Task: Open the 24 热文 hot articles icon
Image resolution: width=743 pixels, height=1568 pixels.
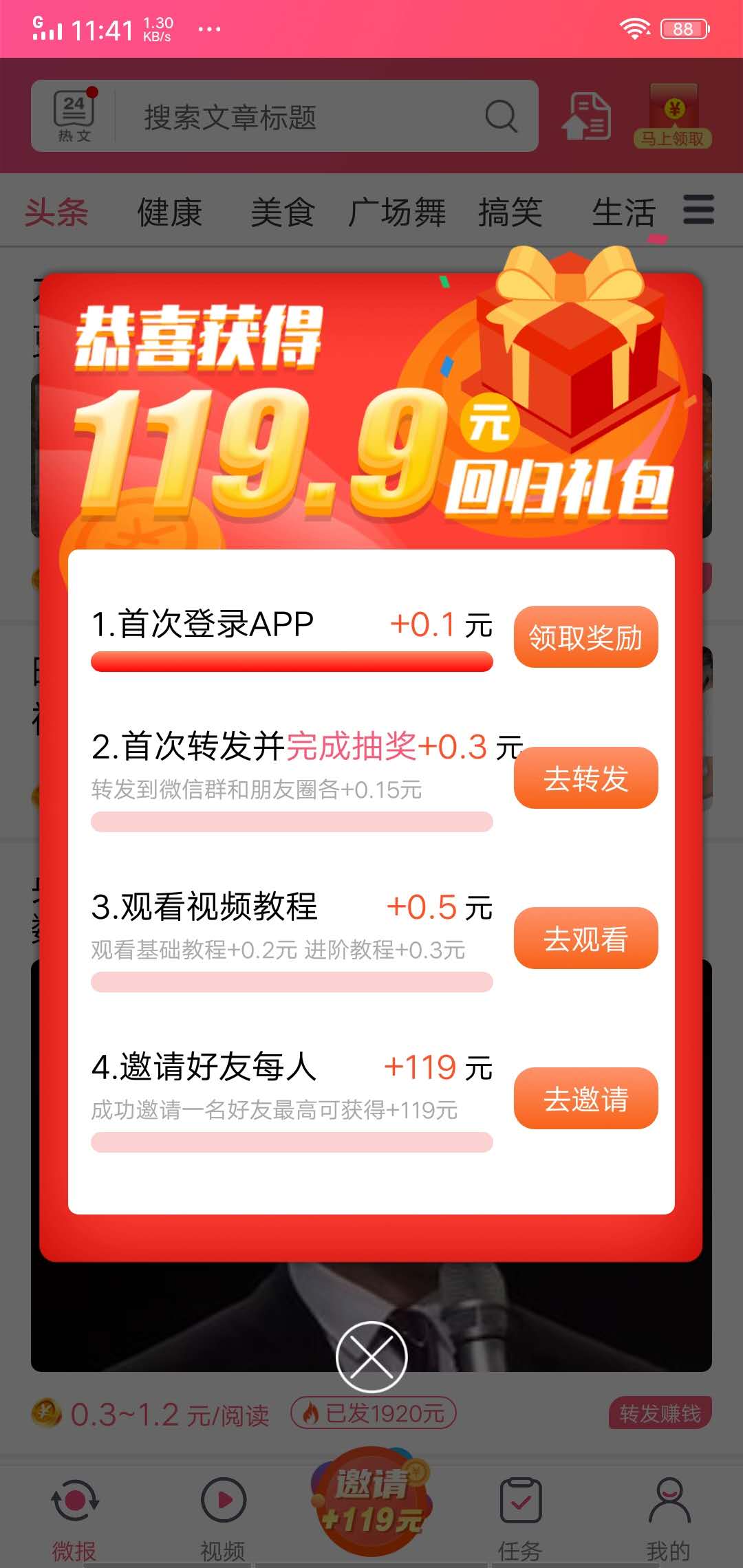Action: (x=74, y=116)
